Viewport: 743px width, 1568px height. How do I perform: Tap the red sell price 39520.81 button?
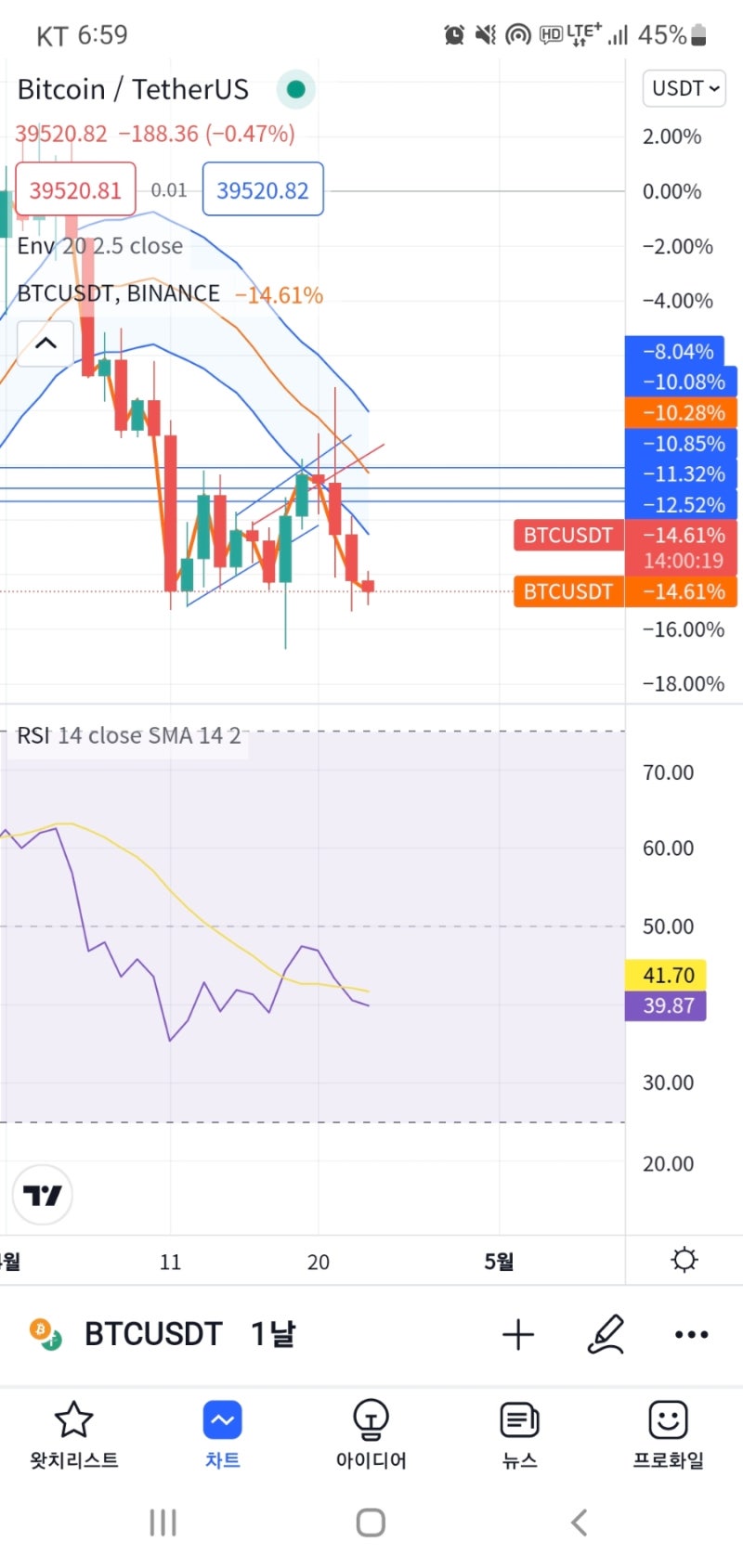point(75,190)
